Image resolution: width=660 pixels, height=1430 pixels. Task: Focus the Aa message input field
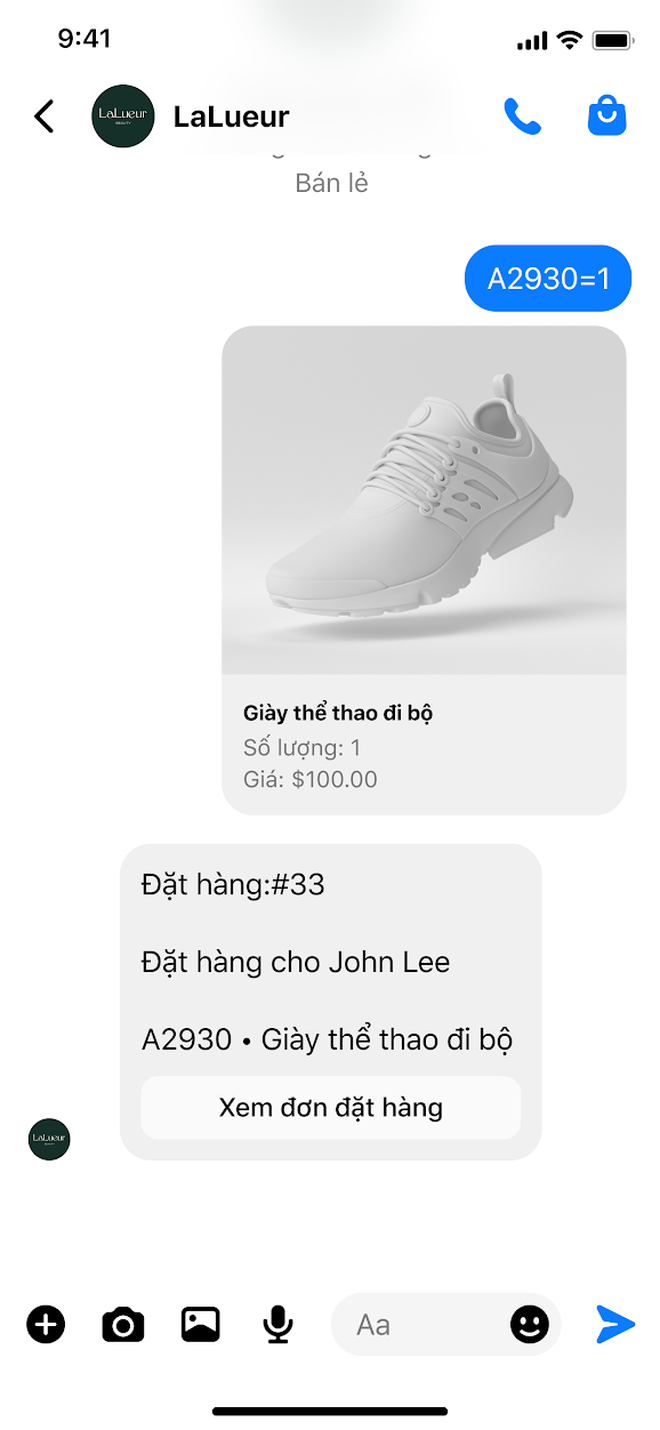pyautogui.click(x=420, y=1325)
